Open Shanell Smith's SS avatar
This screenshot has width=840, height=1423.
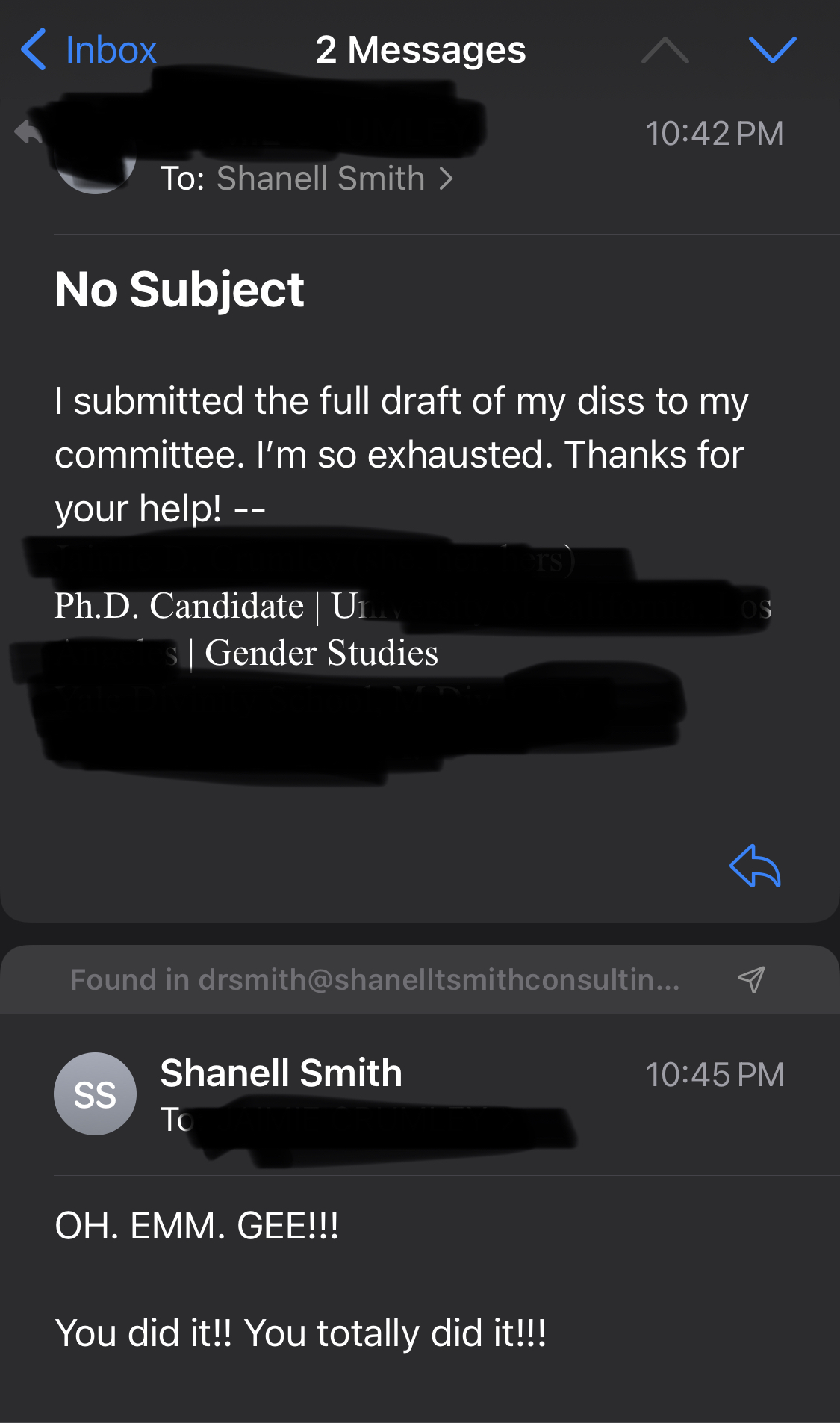click(95, 1094)
